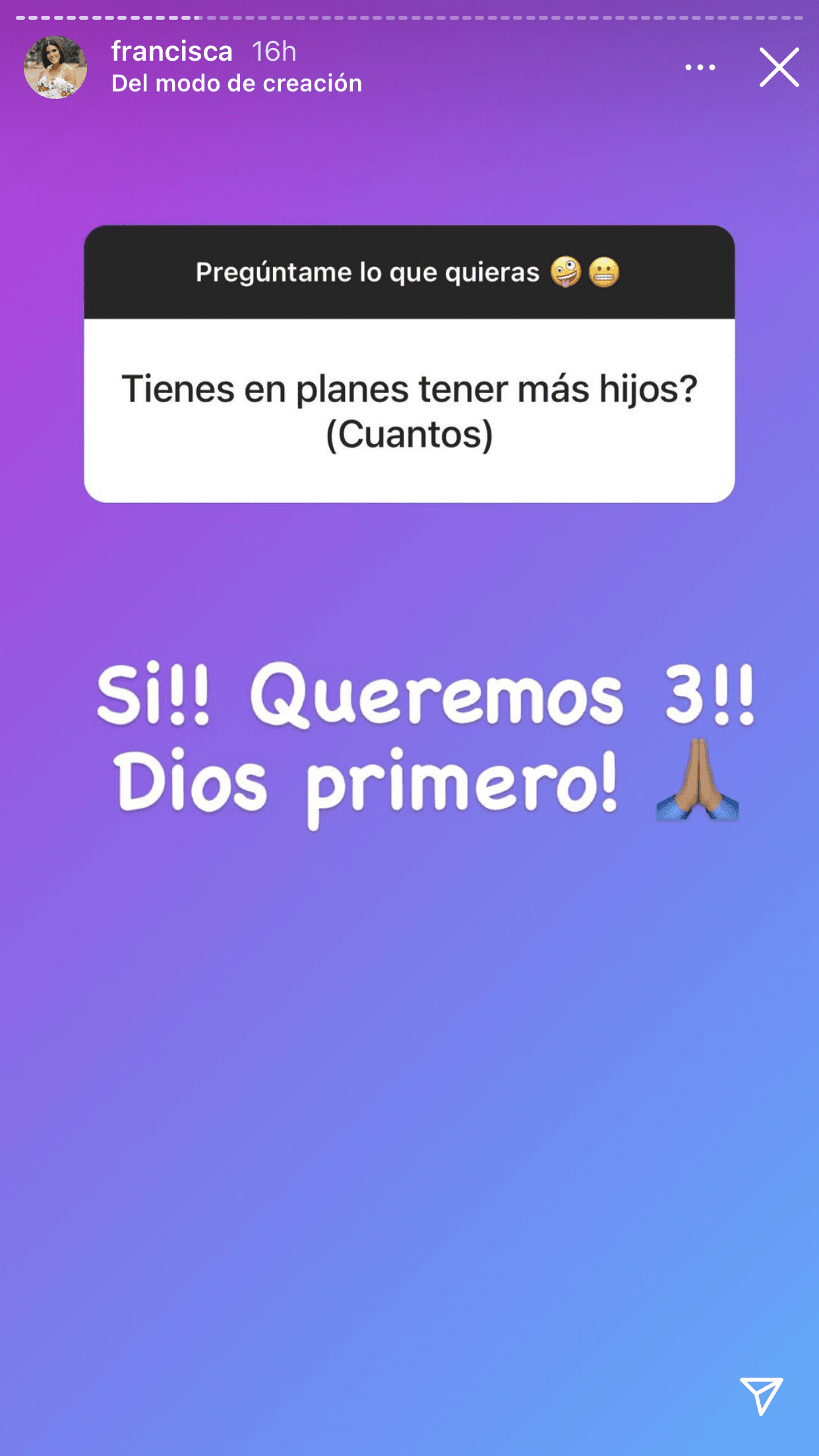Click the 'Tienes en planes tener más hijos?' question
Image resolution: width=819 pixels, height=1456 pixels.
pos(409,409)
